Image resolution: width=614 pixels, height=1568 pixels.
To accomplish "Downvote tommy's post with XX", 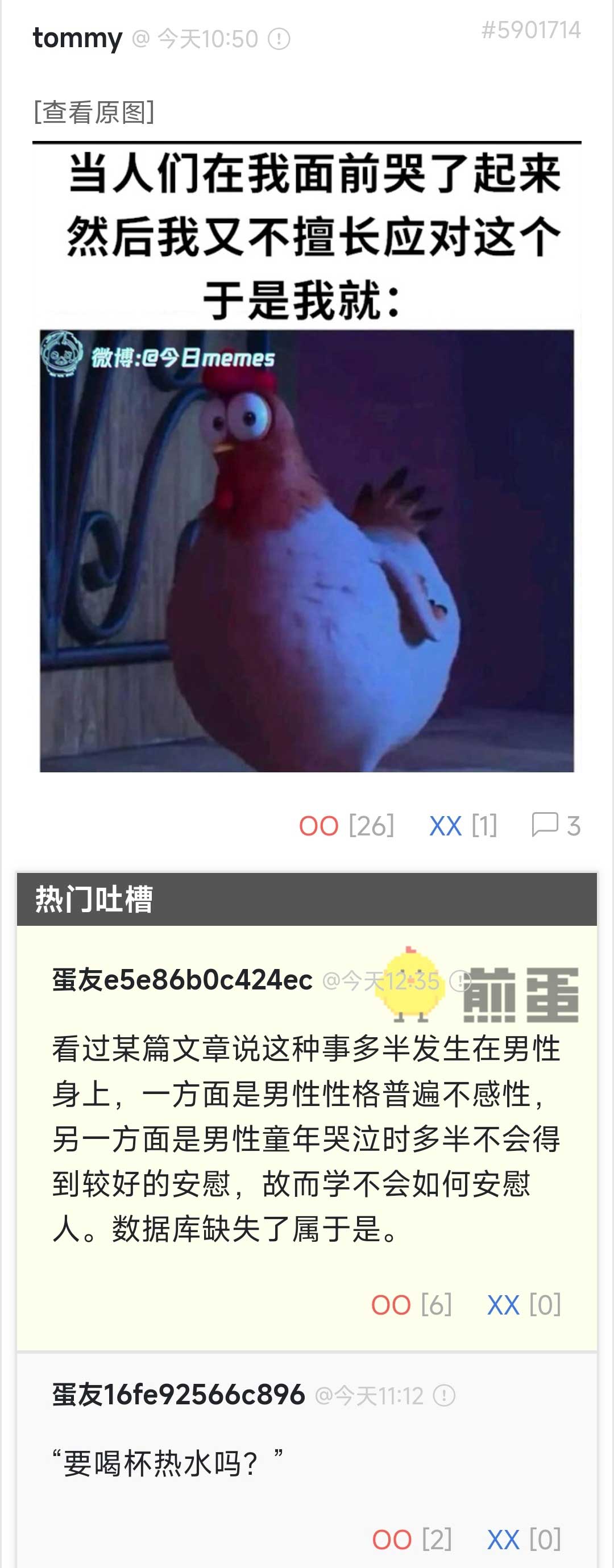I will (x=445, y=826).
